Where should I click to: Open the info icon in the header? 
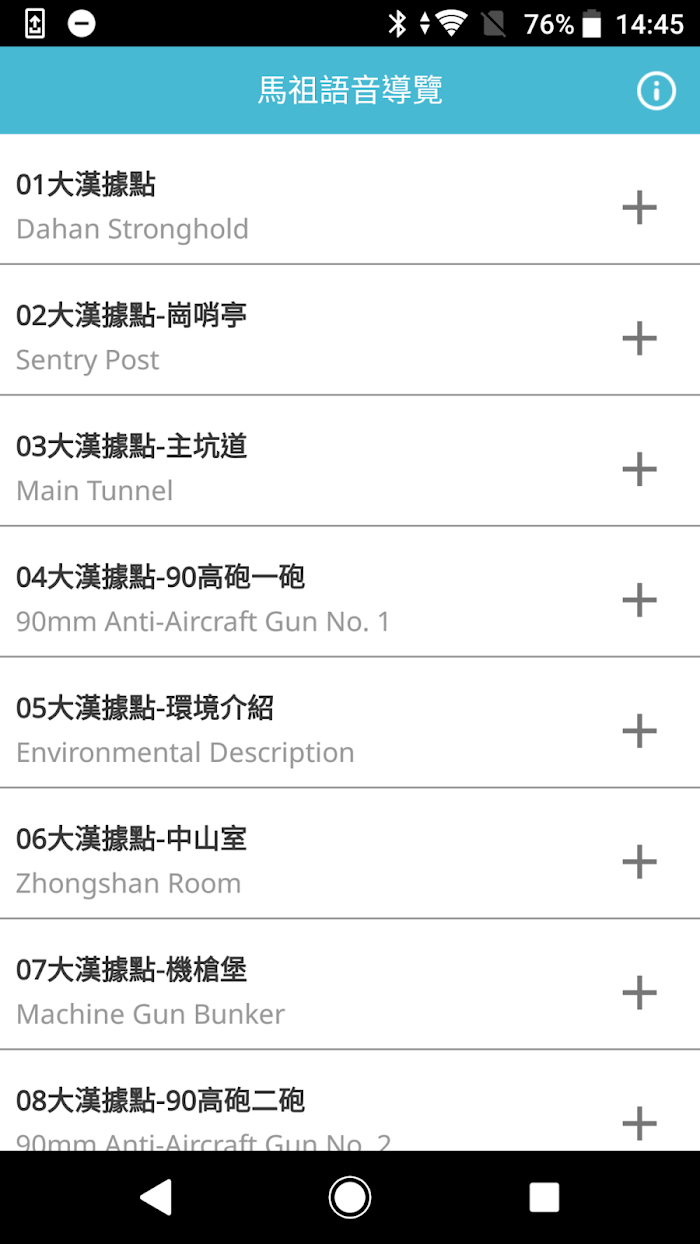tap(656, 91)
